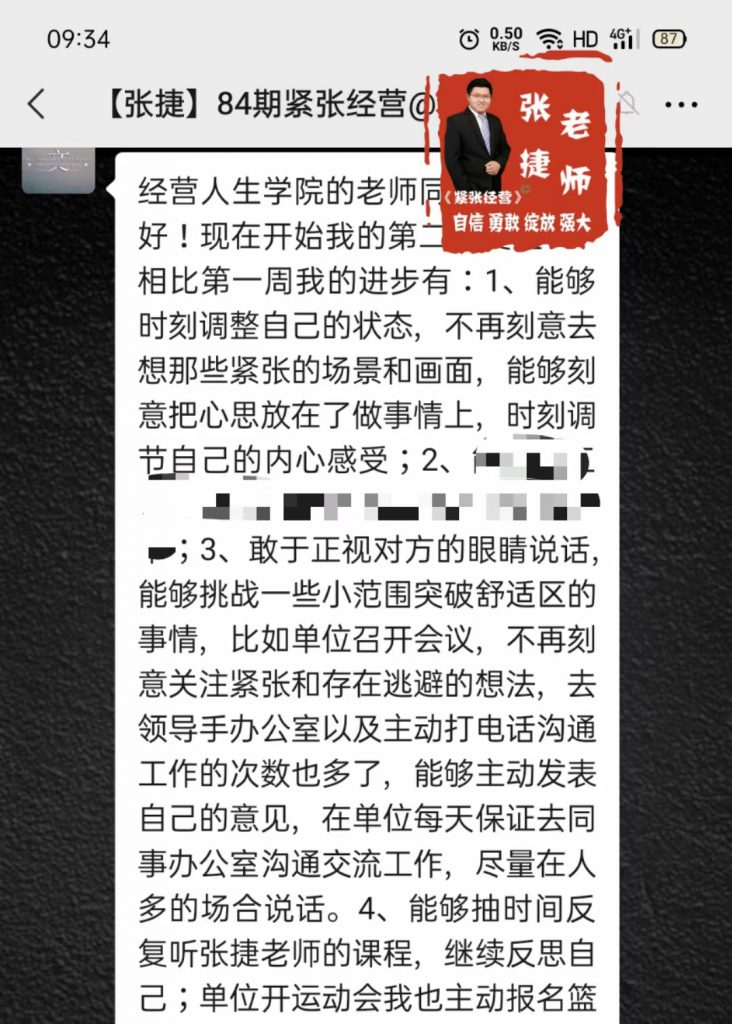Open the message sender's avatar profile
Image resolution: width=732 pixels, height=1024 pixels.
pos(58,169)
